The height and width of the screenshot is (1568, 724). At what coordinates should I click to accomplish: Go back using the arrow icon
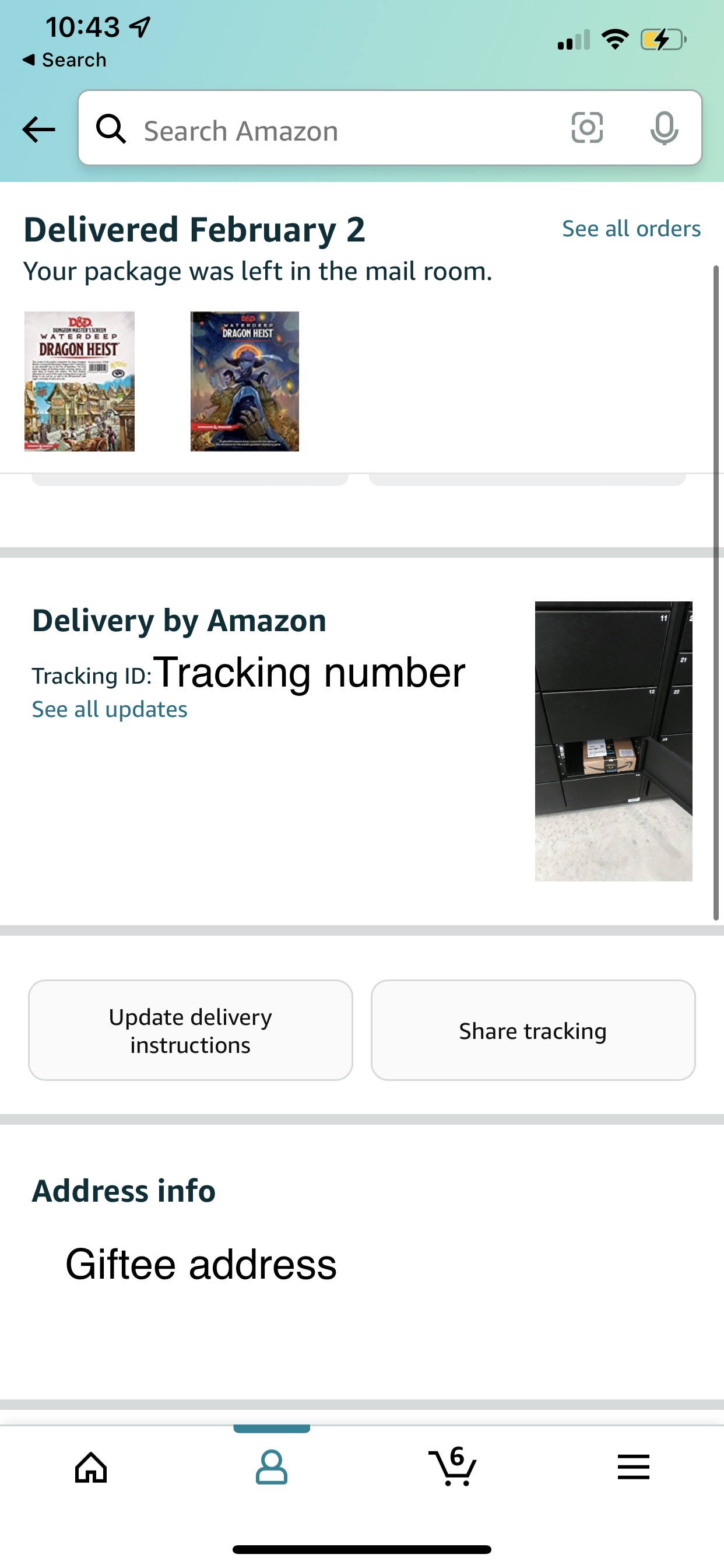pos(38,129)
